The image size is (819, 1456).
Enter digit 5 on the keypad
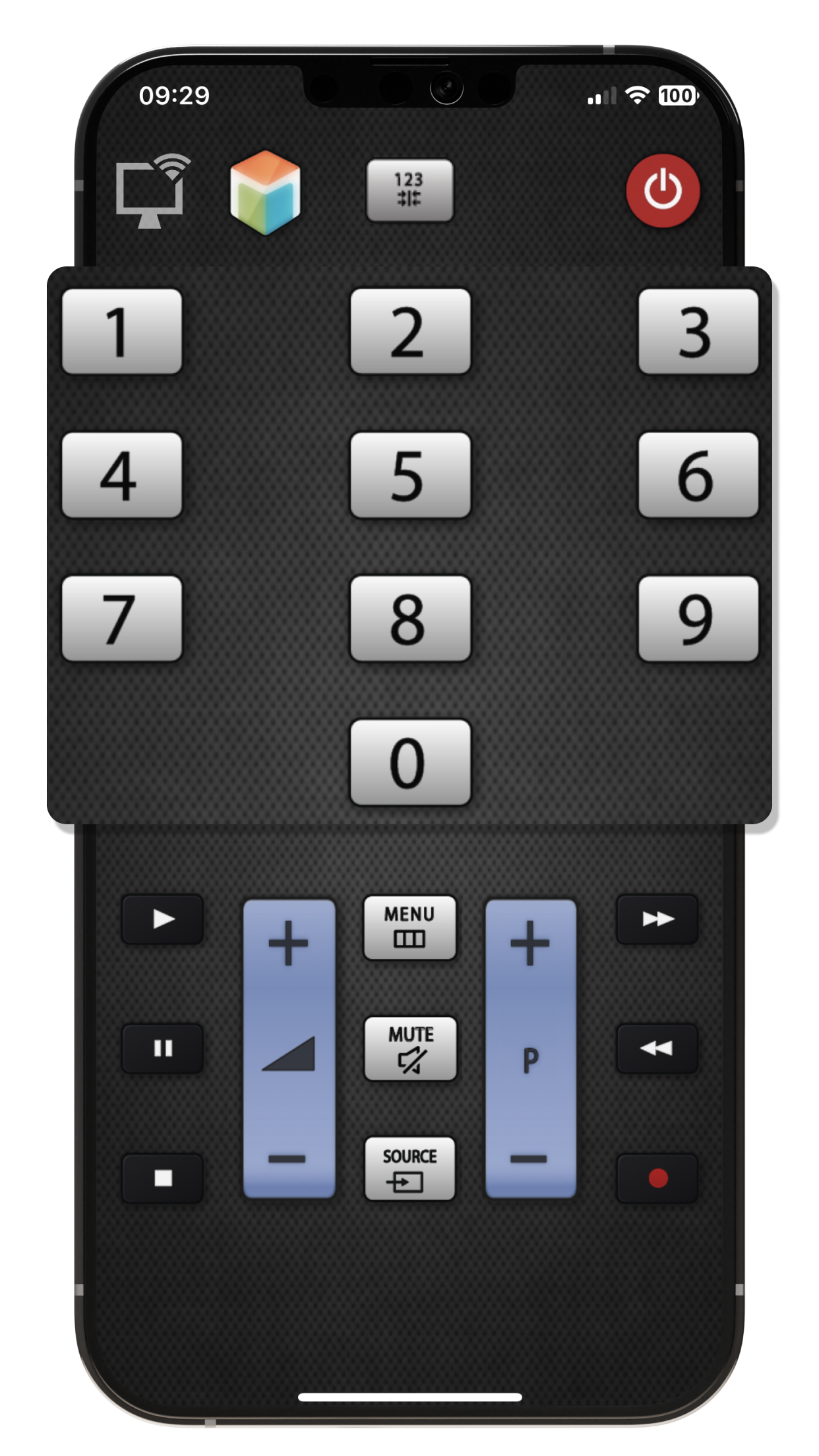point(410,475)
